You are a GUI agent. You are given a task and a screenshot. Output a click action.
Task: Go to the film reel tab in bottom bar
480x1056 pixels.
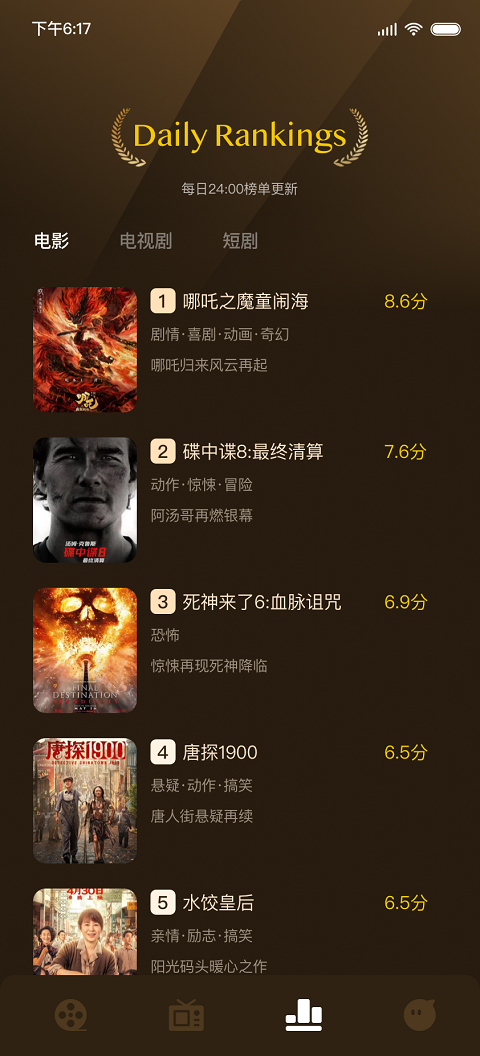(x=71, y=1015)
